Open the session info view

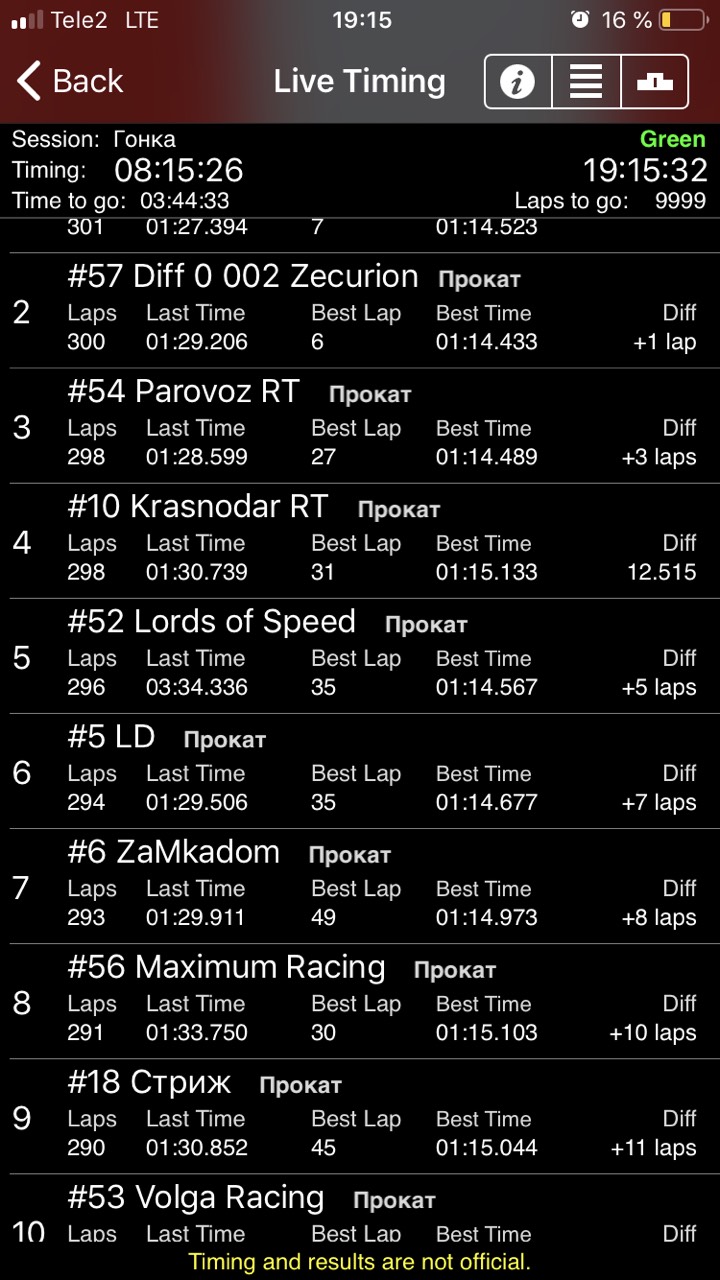[518, 81]
